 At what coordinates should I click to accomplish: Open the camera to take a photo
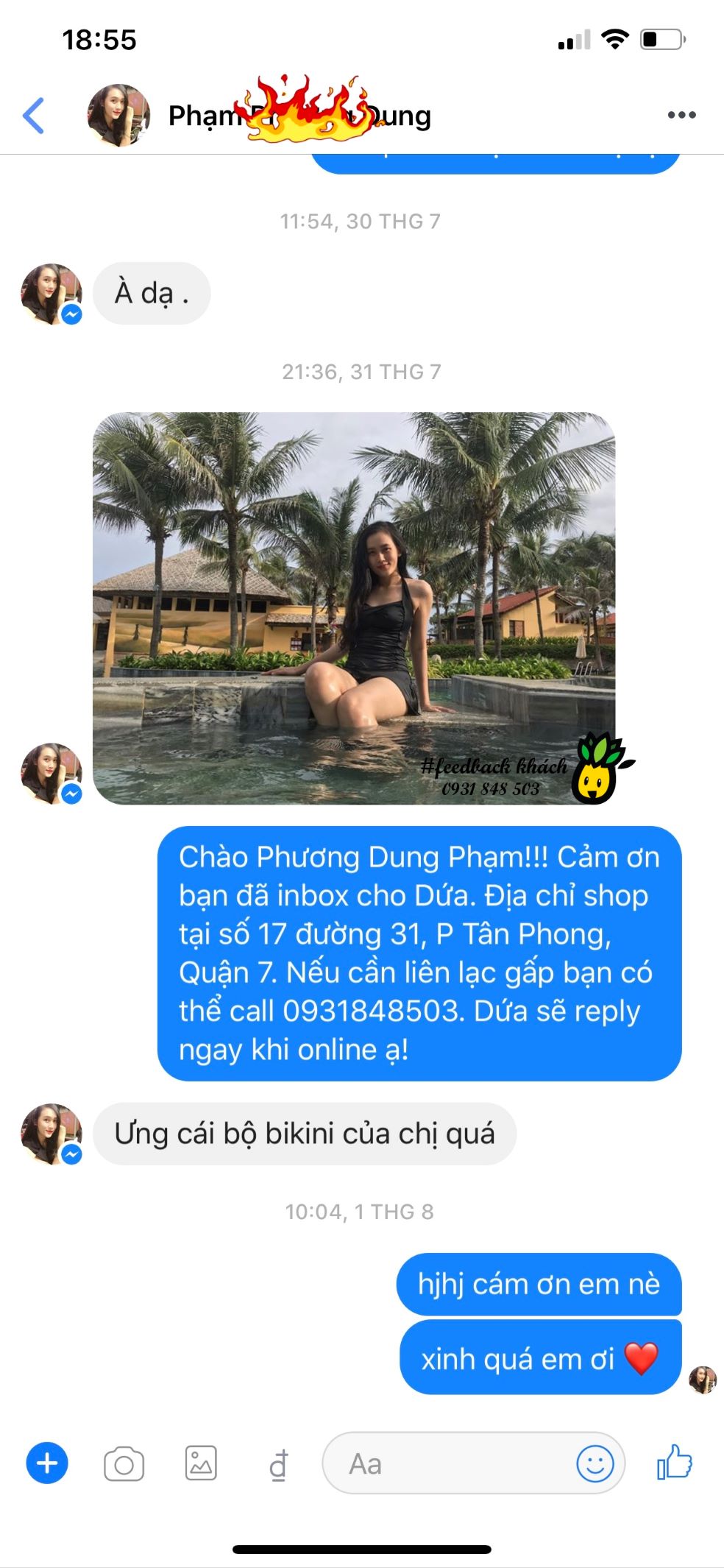point(124,1463)
